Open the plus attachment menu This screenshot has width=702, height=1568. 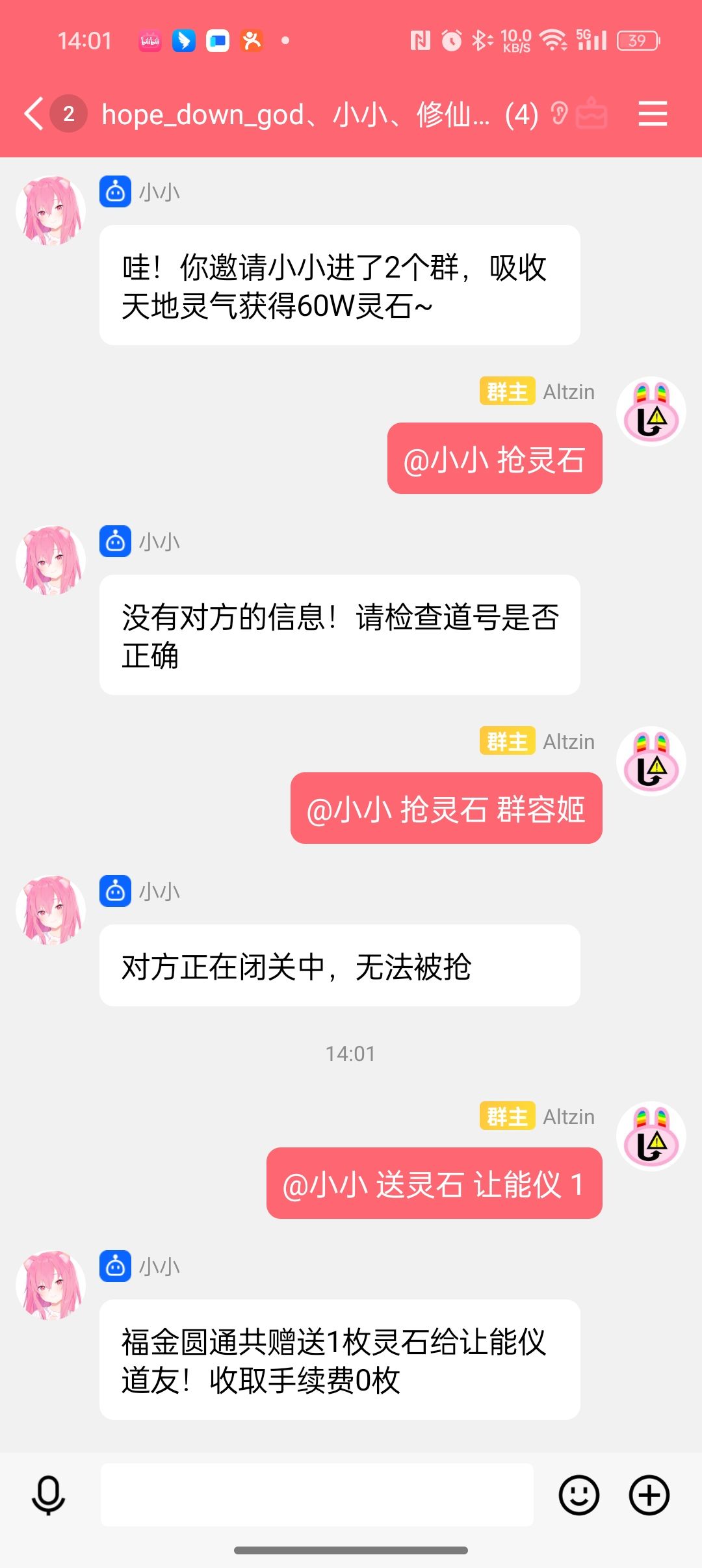point(649,1495)
